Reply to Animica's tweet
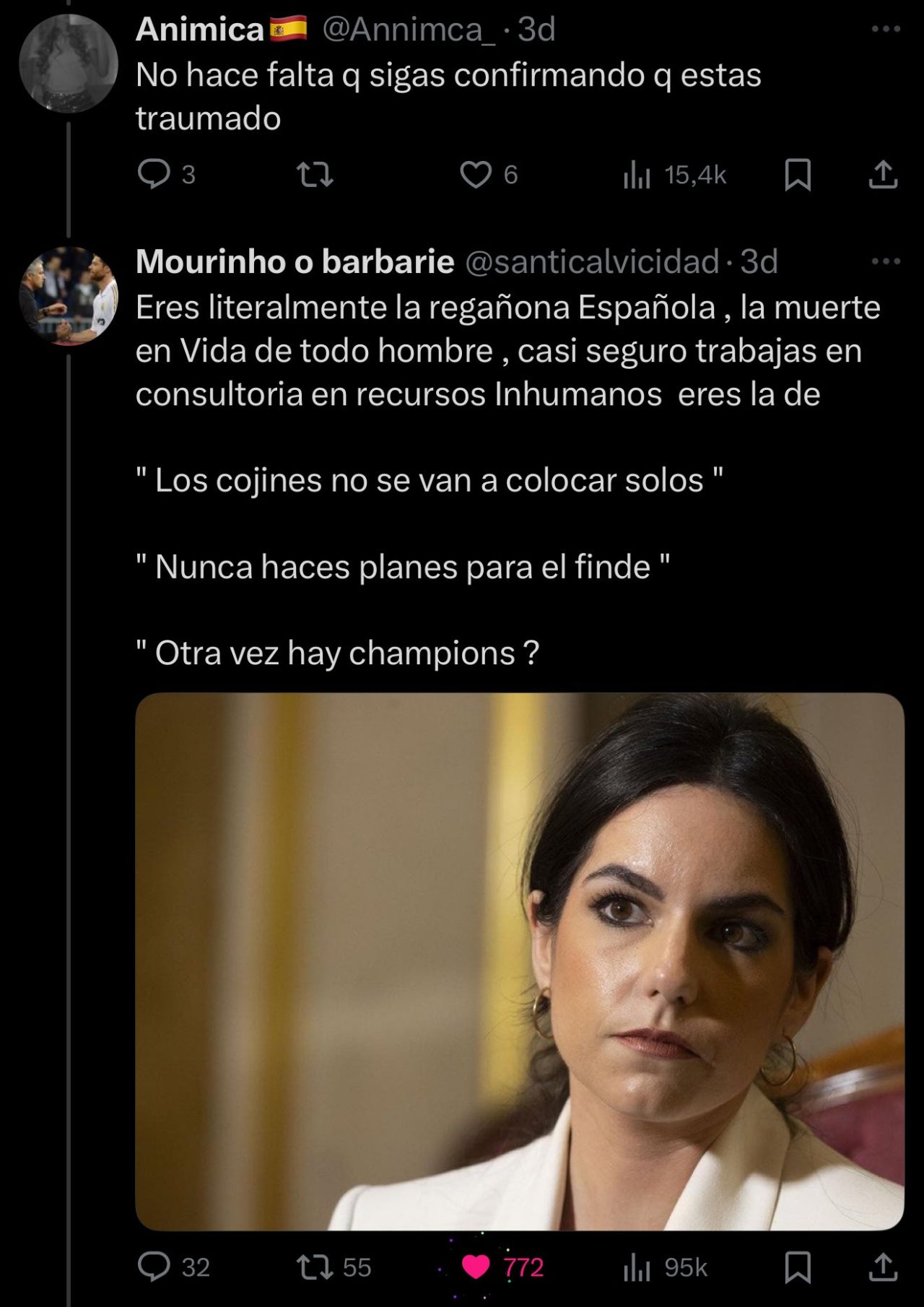 153,174
